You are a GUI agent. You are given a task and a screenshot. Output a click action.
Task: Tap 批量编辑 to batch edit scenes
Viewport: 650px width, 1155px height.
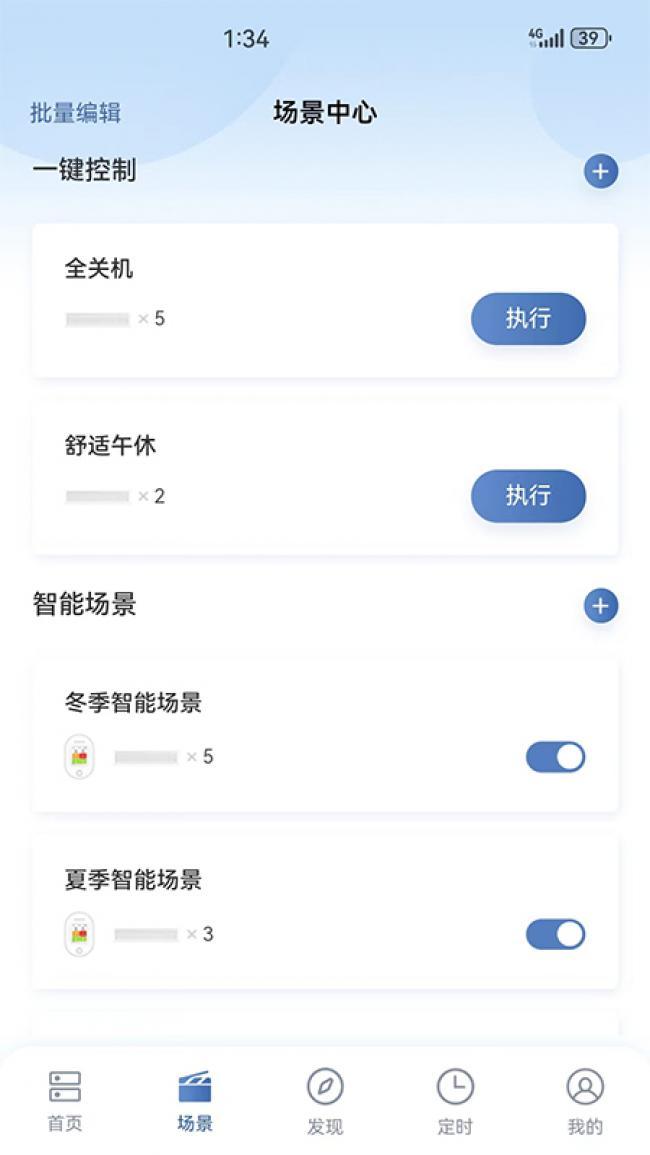click(x=75, y=113)
